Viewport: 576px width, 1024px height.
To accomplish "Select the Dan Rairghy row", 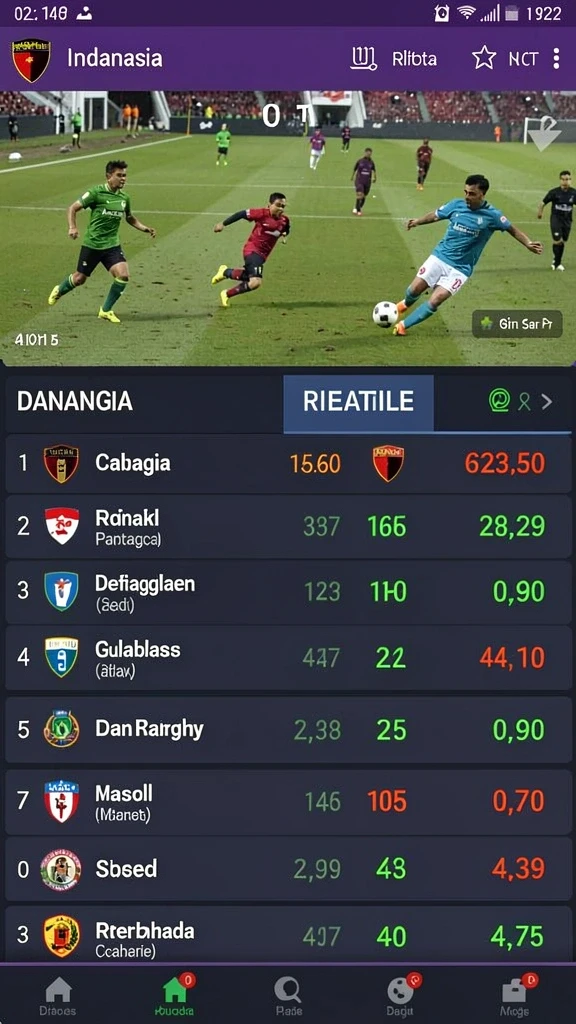I will coord(288,729).
